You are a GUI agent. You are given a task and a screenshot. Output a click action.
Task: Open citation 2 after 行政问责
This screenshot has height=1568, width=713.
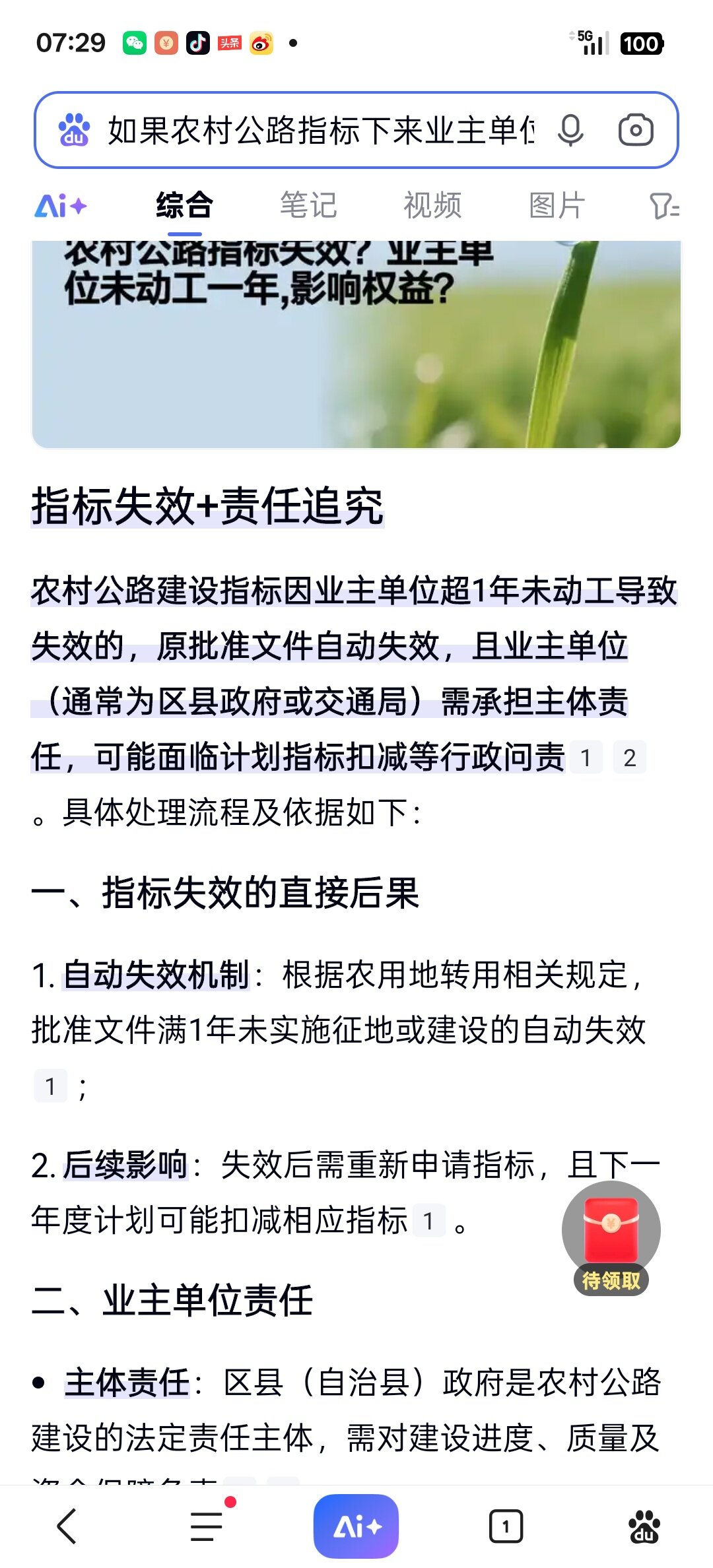[629, 758]
